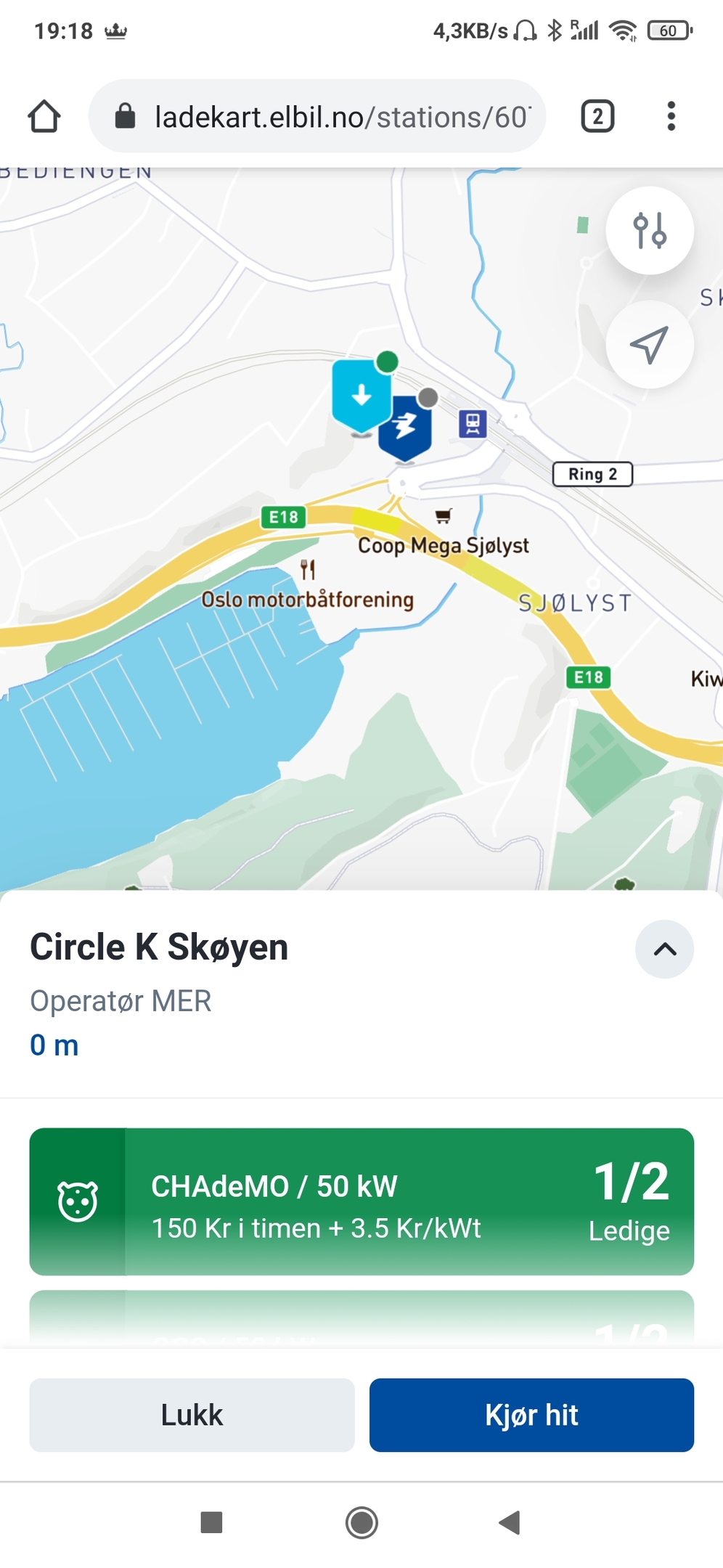
Task: Open the map filter settings
Action: coord(650,231)
